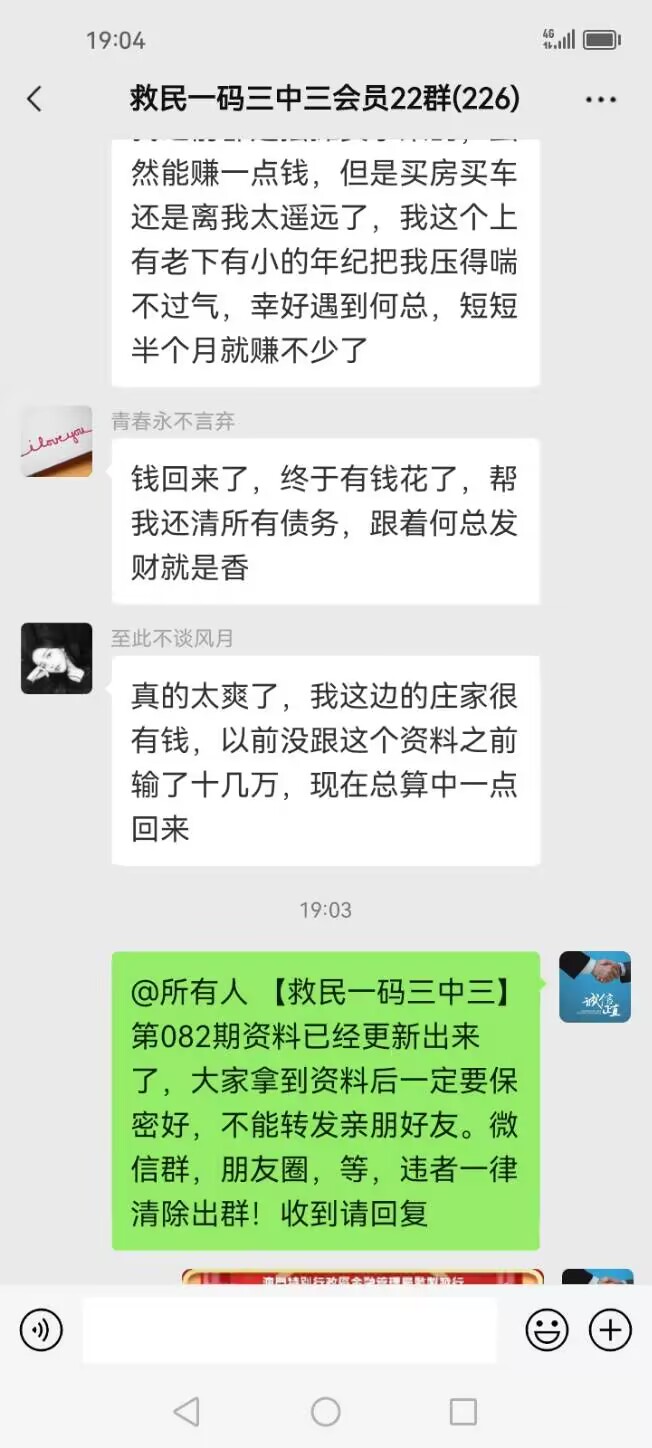Open 青春永不言弃's profile avatar
652x1448 pixels.
click(x=57, y=441)
